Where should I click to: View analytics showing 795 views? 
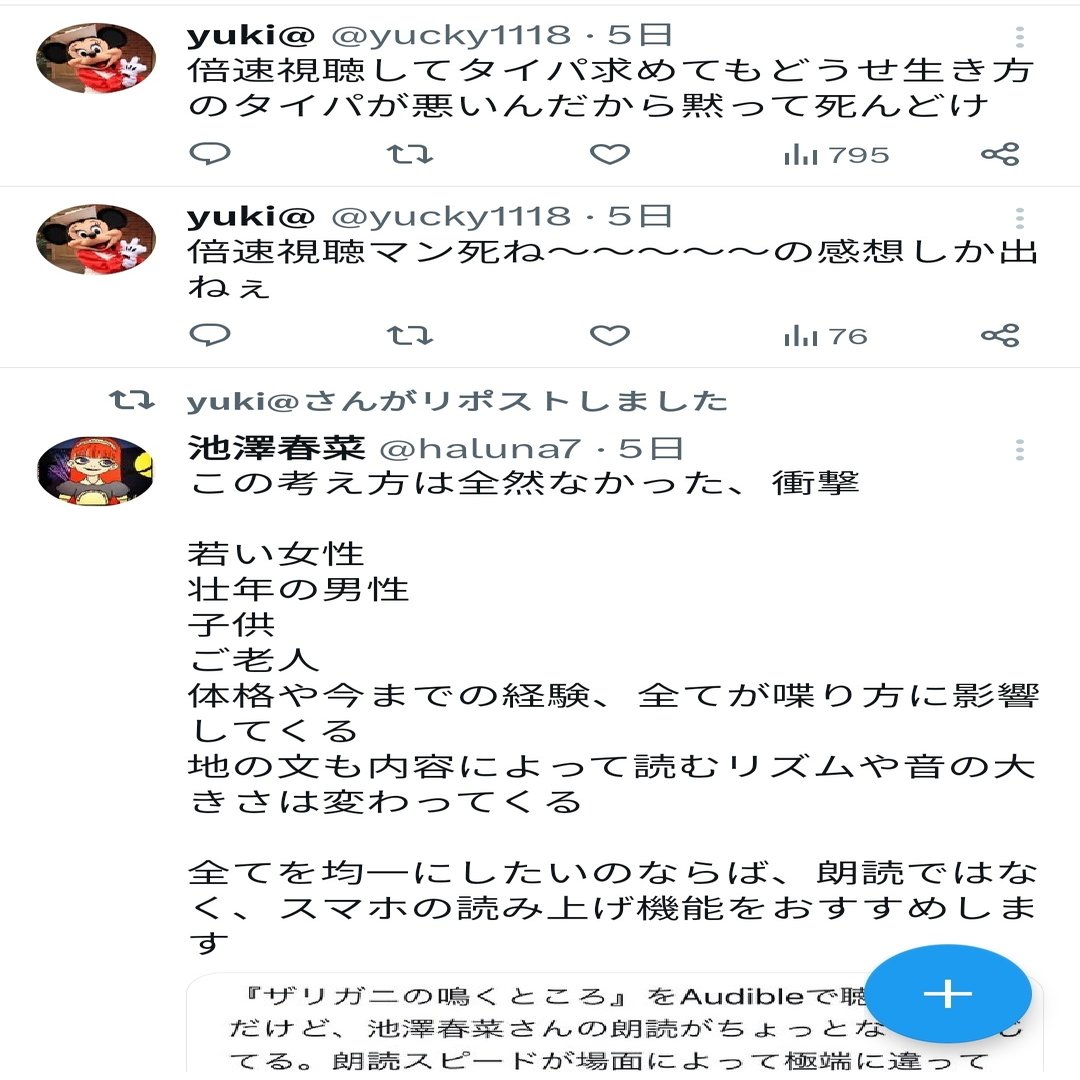(836, 154)
